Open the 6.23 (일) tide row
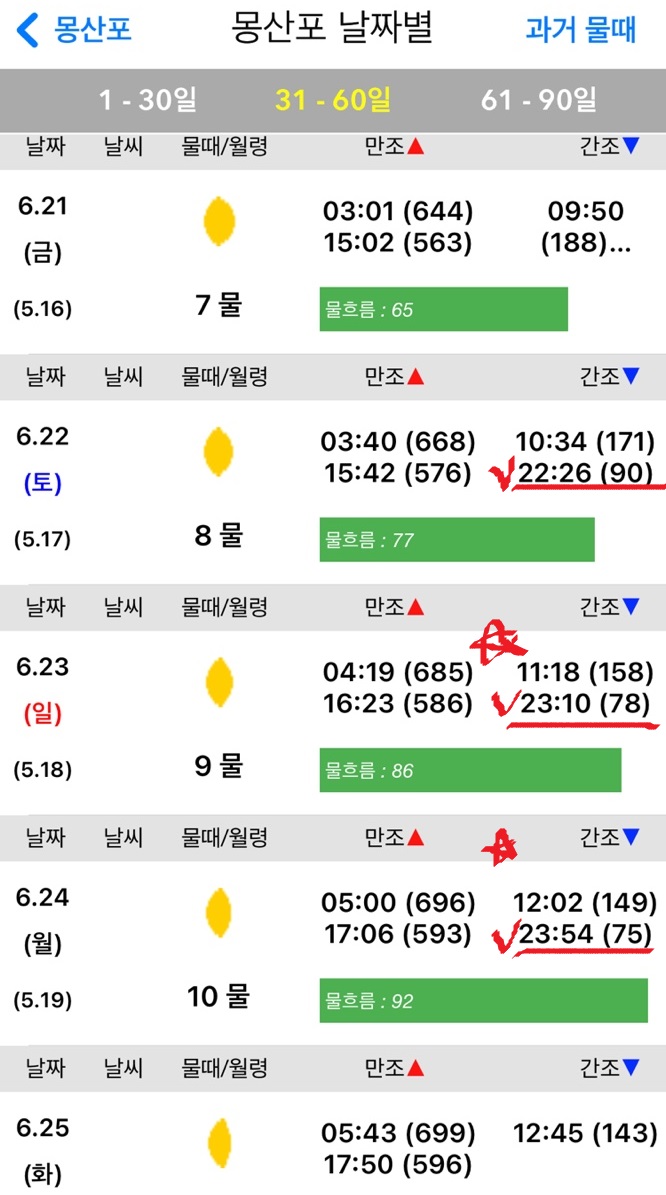Image resolution: width=666 pixels, height=1195 pixels. [333, 722]
